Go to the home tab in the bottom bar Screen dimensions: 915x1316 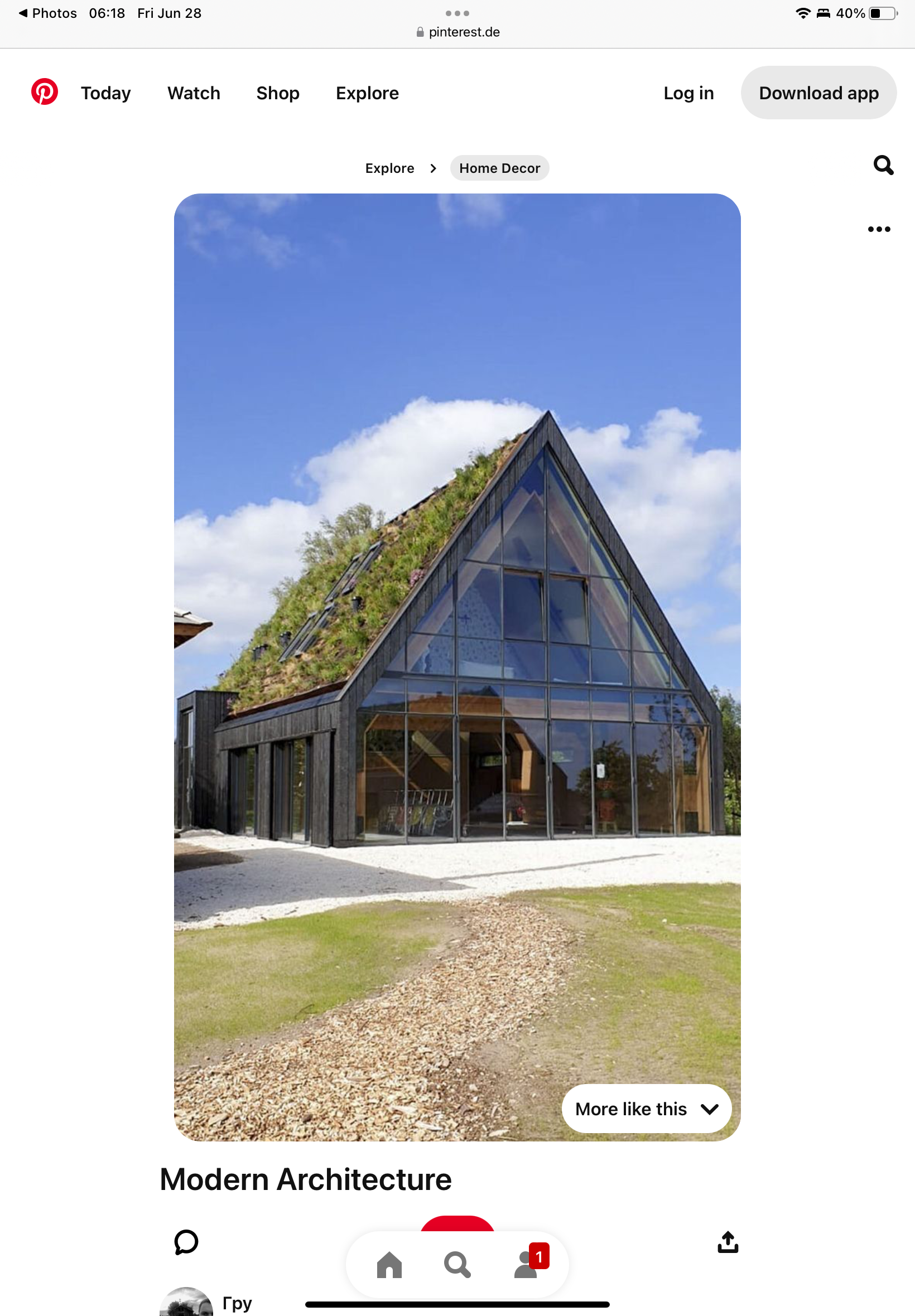(389, 1264)
